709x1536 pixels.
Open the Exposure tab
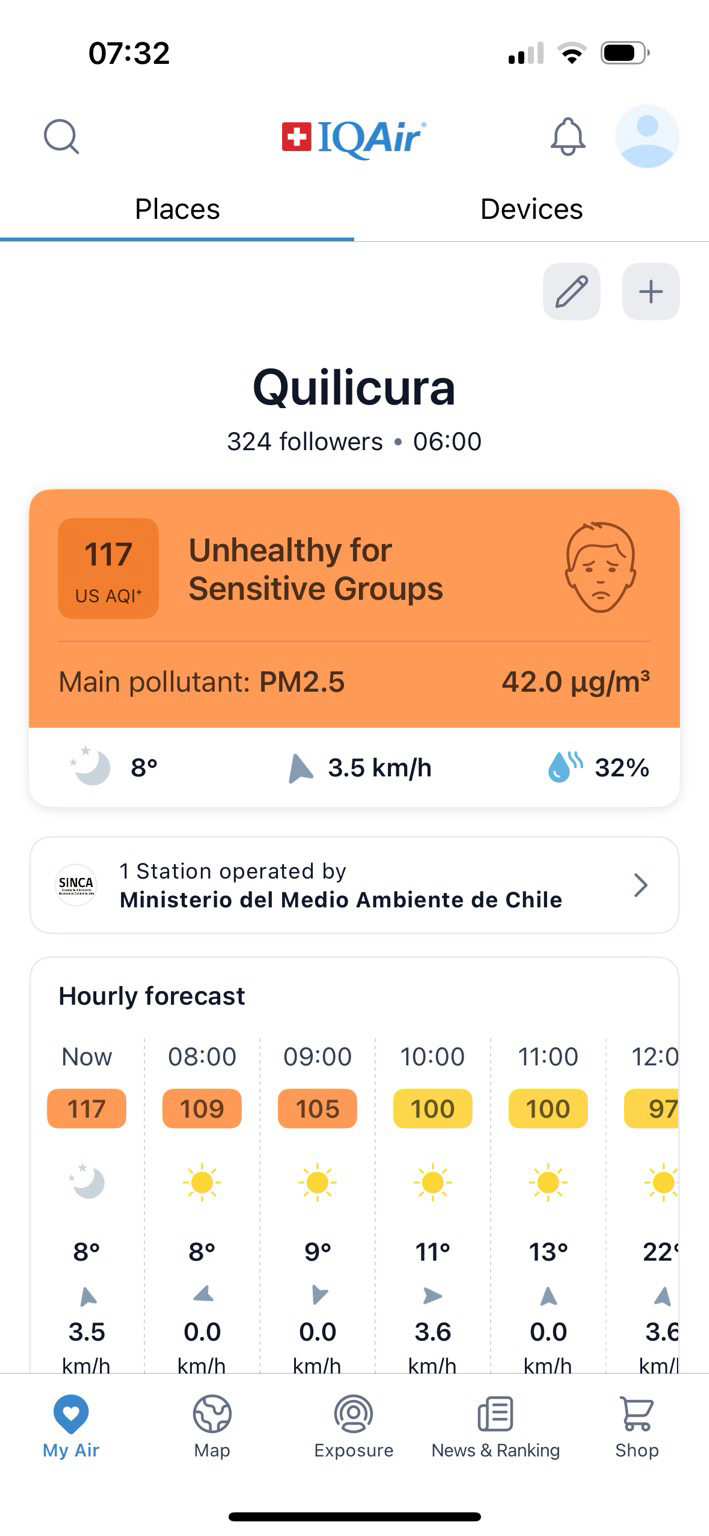click(353, 1427)
